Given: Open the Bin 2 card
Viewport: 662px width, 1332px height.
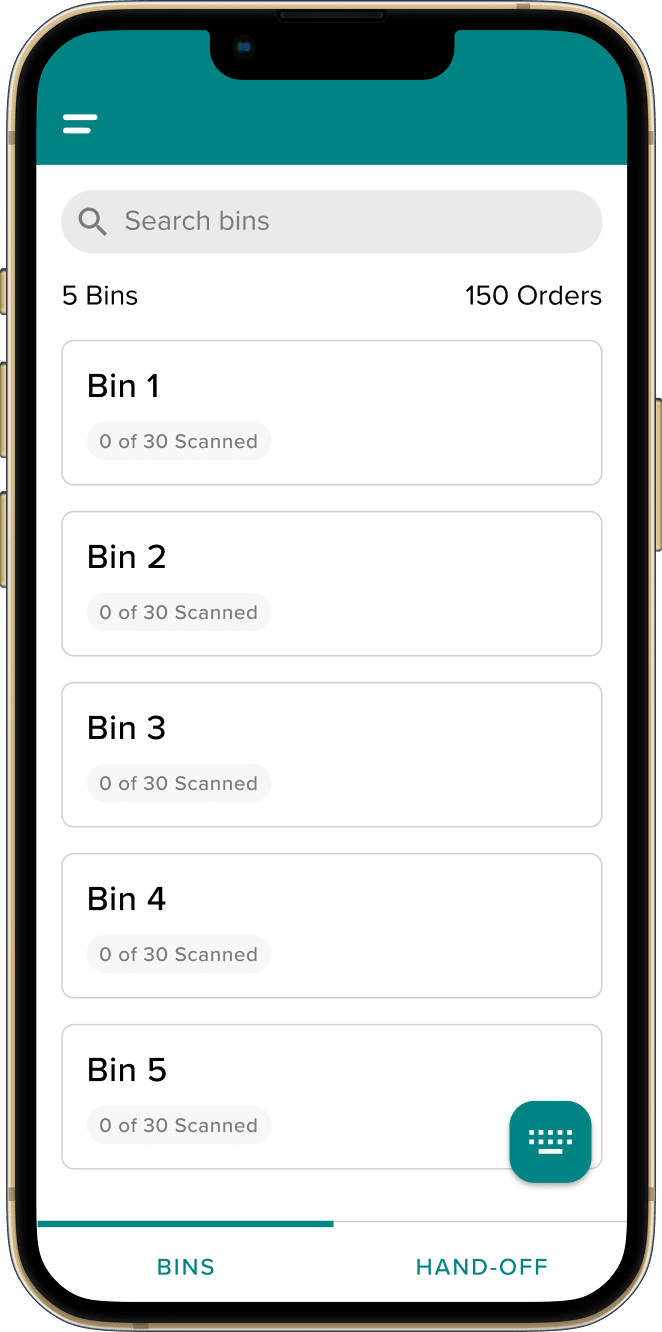Looking at the screenshot, I should 331,583.
